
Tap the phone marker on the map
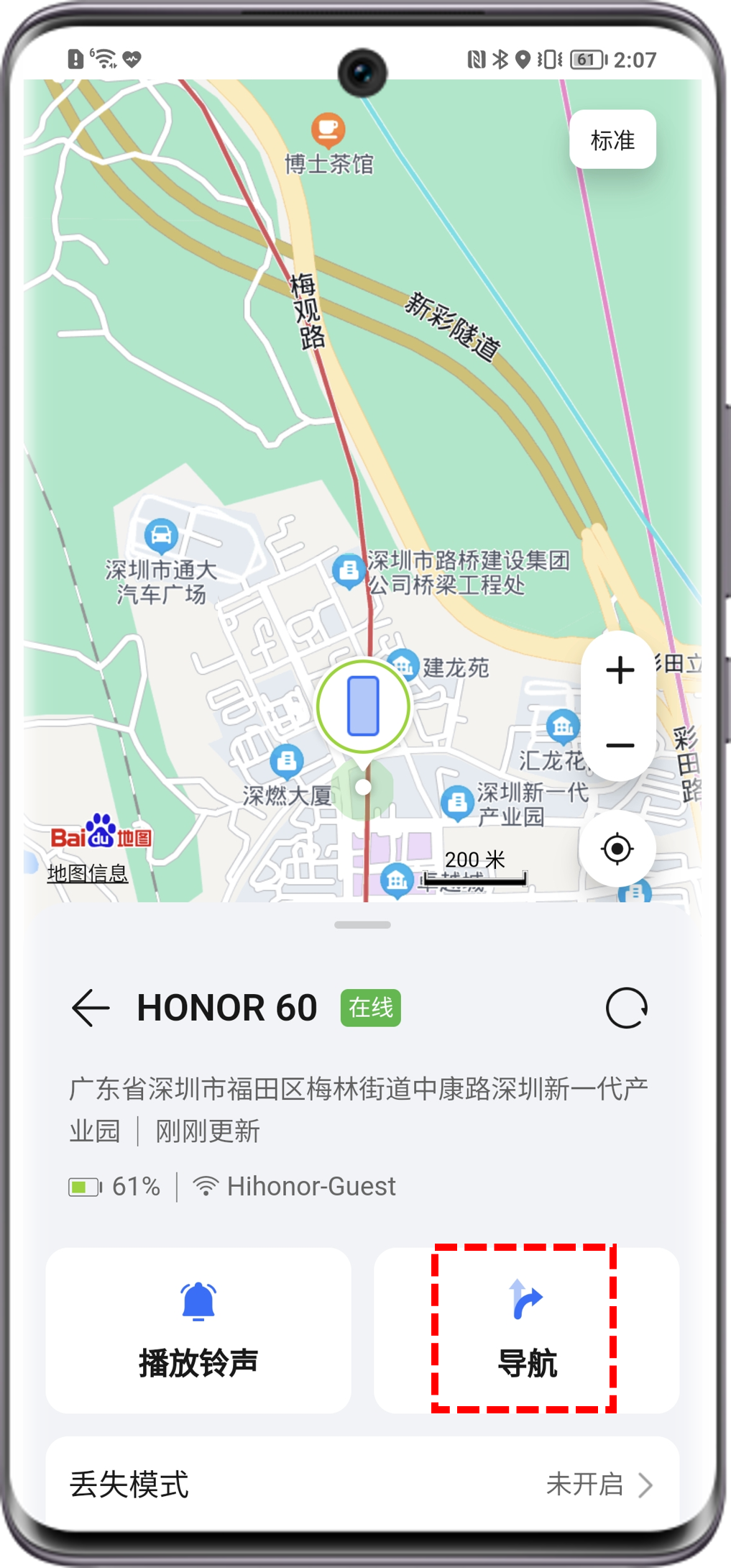tap(363, 706)
